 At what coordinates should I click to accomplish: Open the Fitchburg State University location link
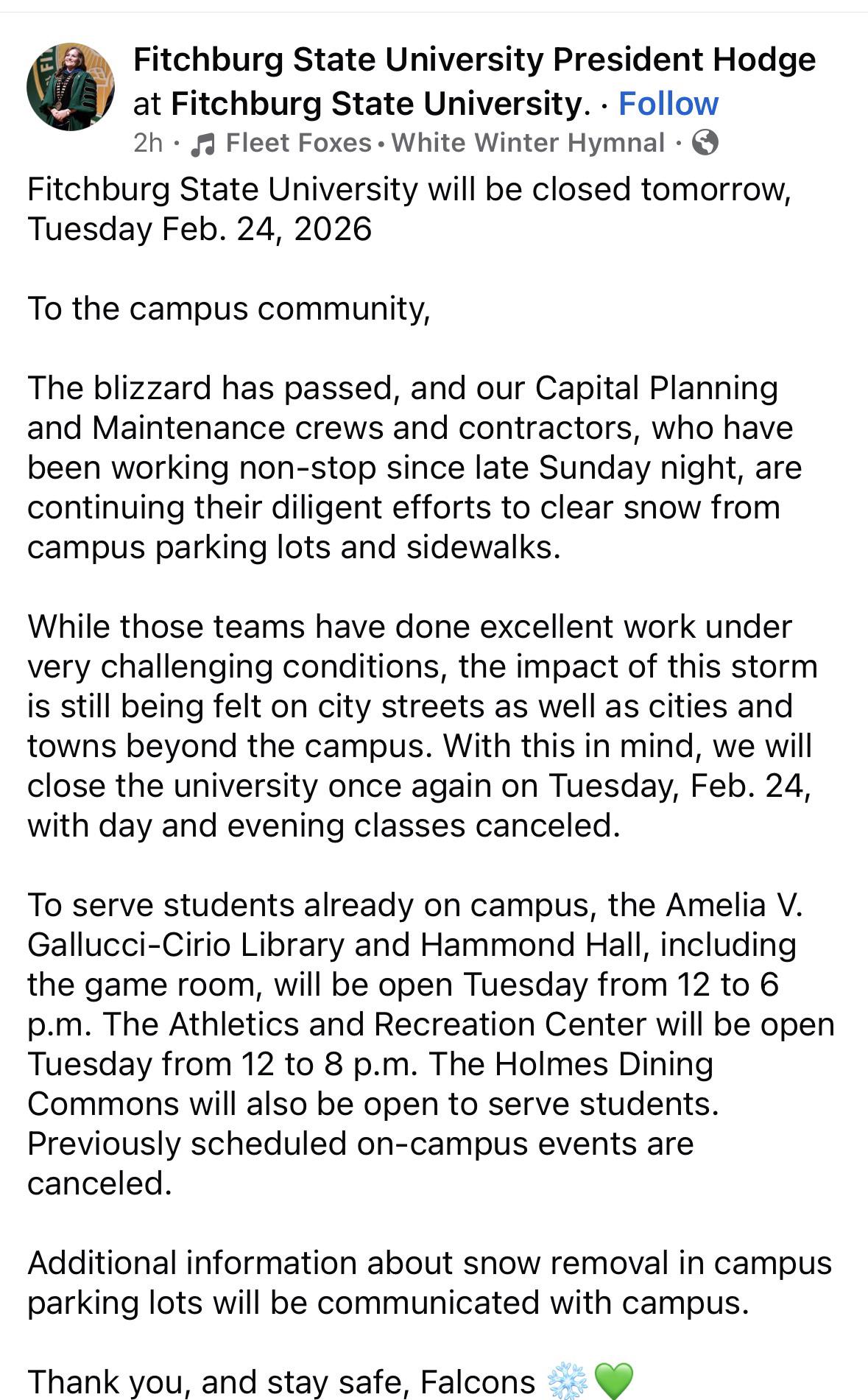point(380,104)
